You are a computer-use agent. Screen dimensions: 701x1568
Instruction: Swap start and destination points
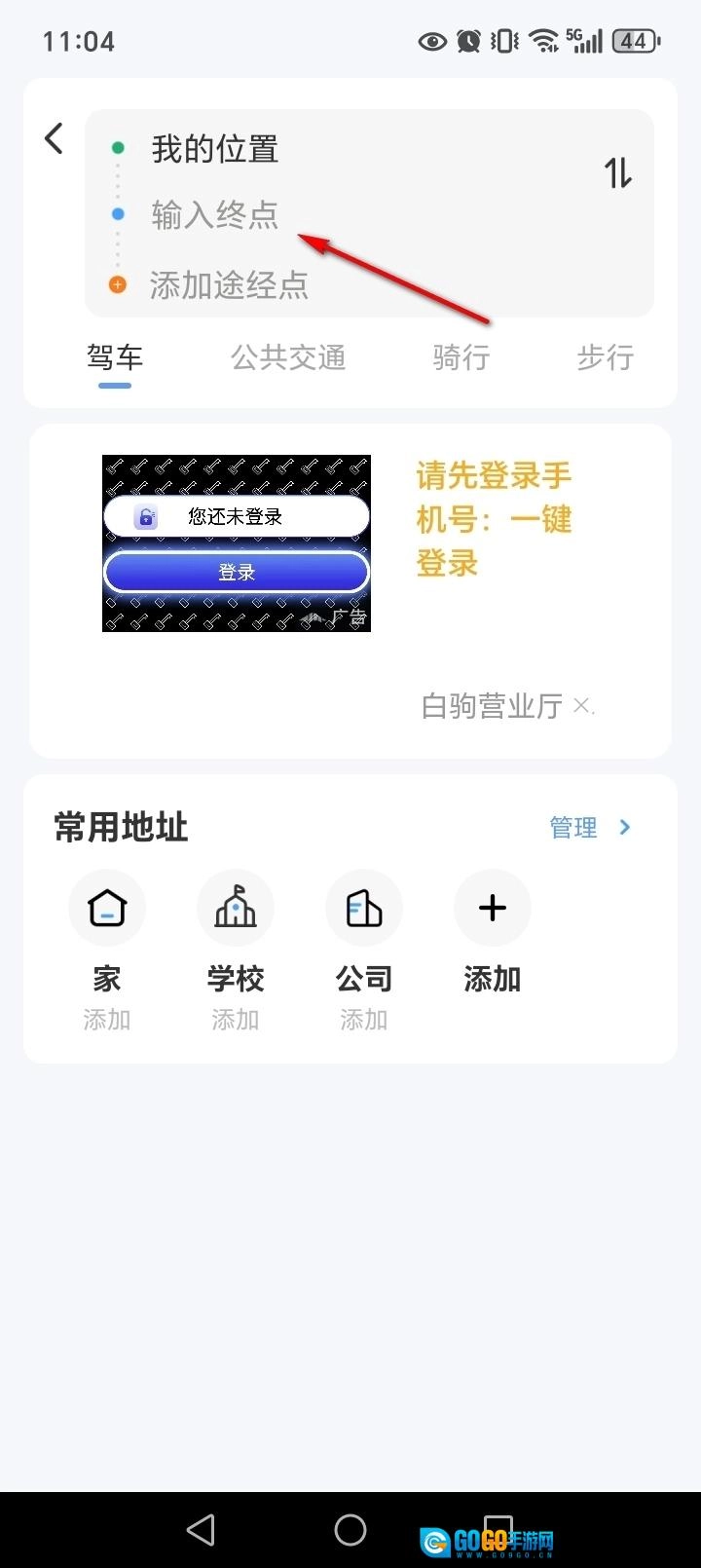(618, 173)
